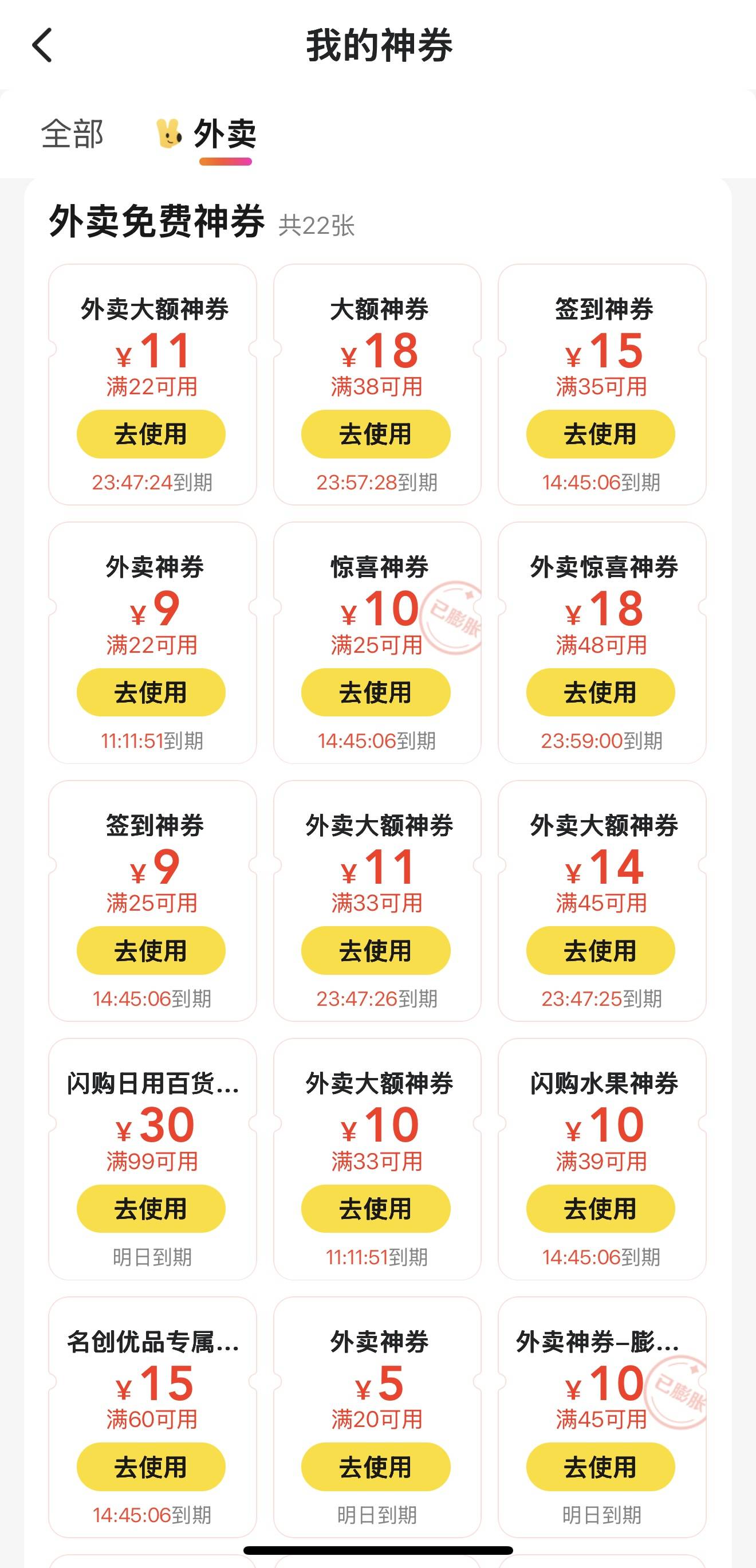Select the 外卖 tab
Image resolution: width=756 pixels, height=1568 pixels.
click(x=224, y=135)
